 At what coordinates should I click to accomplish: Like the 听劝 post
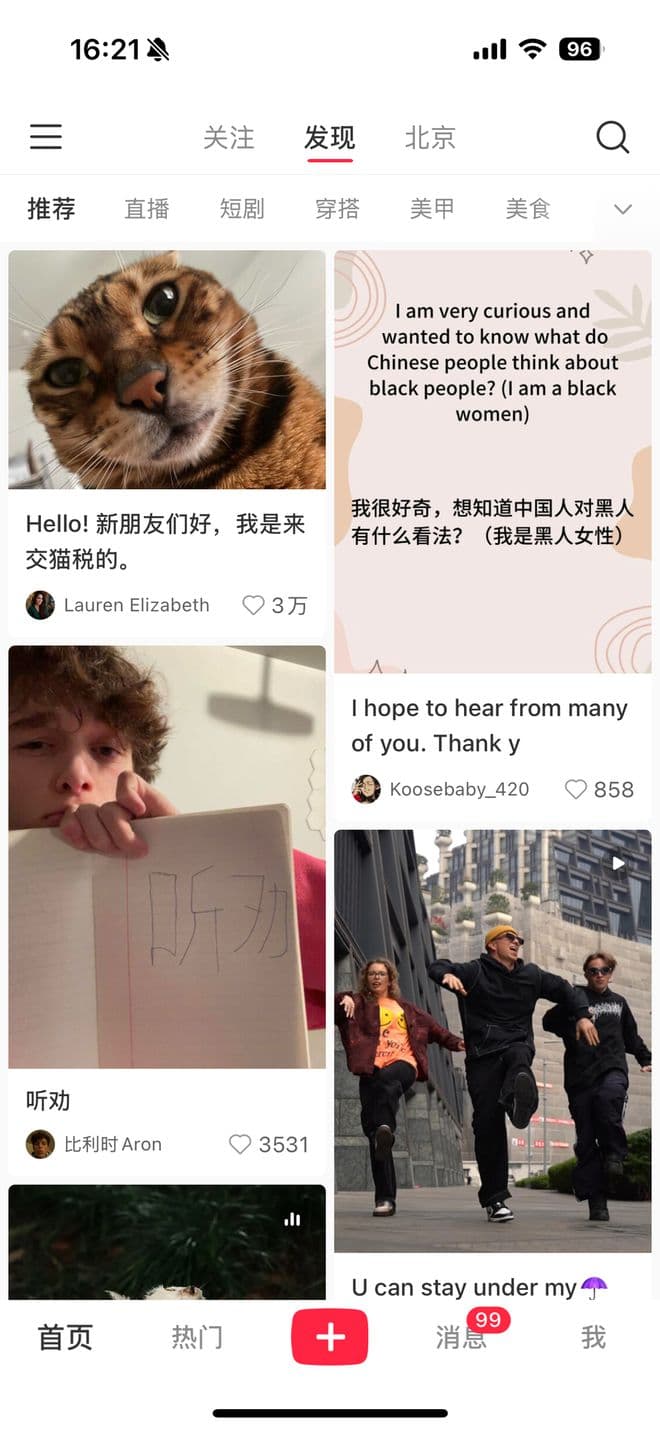(240, 1144)
